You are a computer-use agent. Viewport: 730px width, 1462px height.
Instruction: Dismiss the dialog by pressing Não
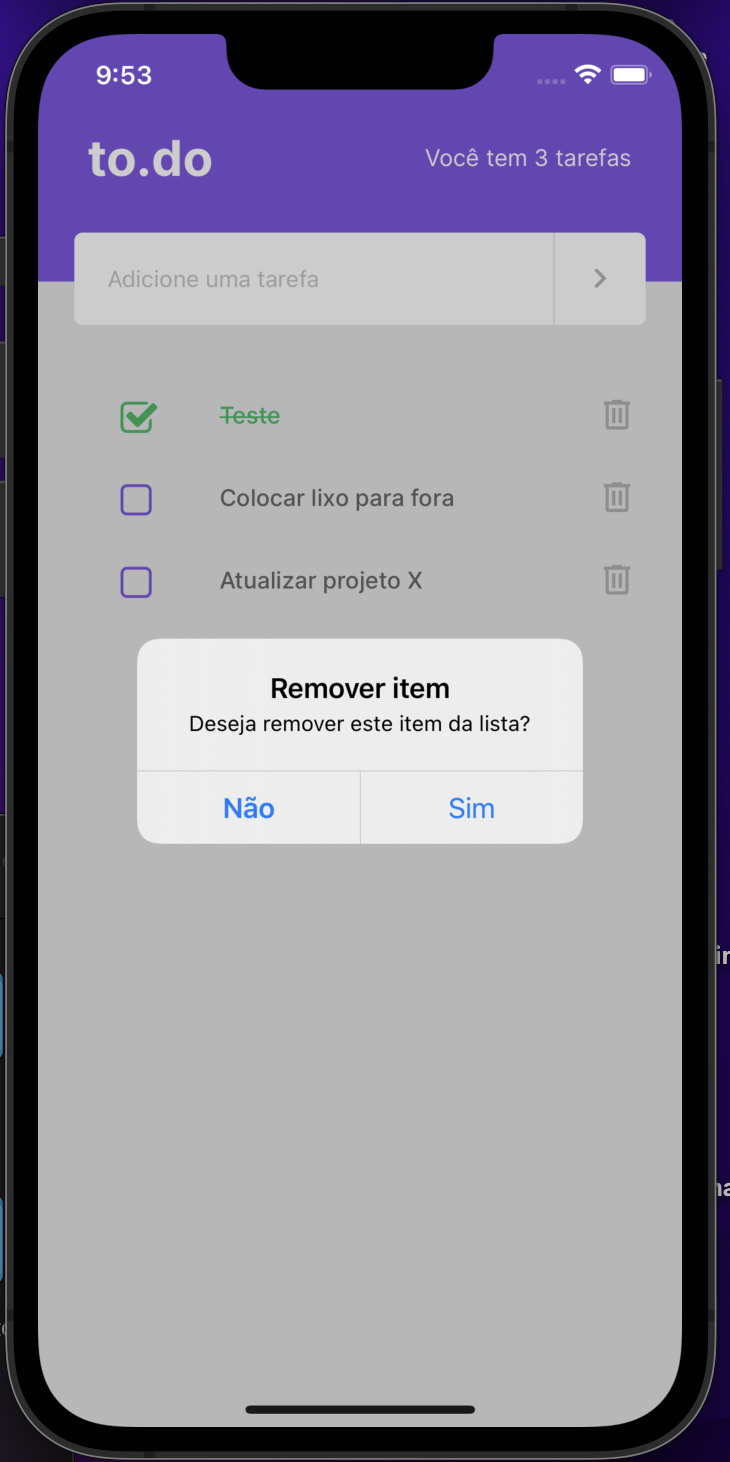pyautogui.click(x=248, y=807)
